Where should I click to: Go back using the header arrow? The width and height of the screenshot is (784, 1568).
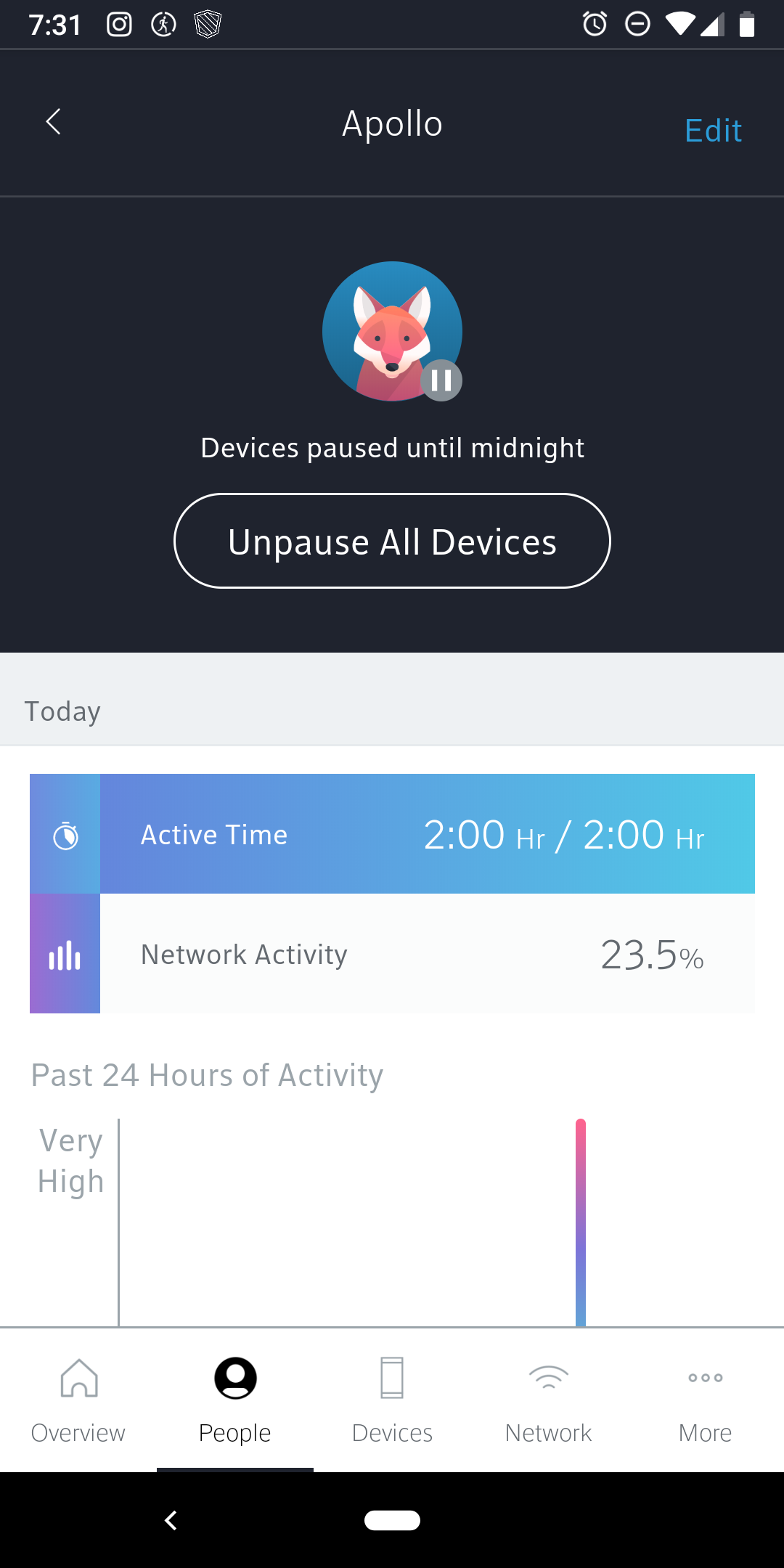tap(53, 122)
